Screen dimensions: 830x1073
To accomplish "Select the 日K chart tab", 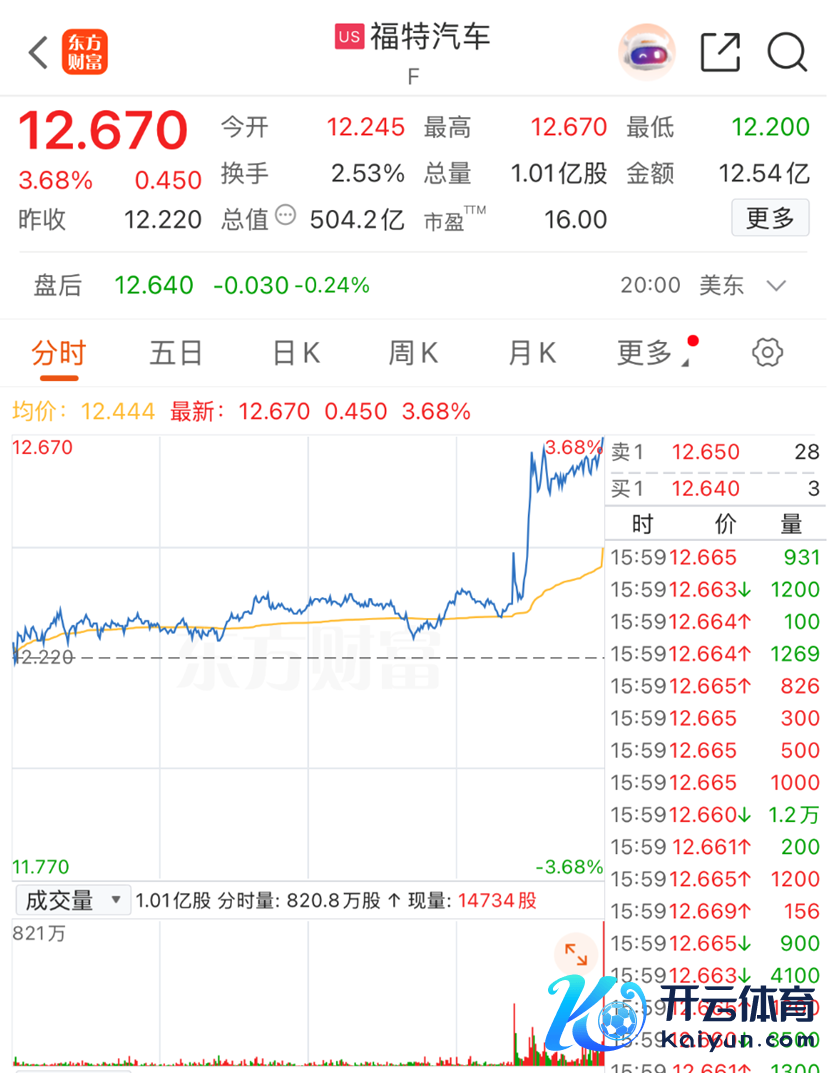I will [x=296, y=352].
